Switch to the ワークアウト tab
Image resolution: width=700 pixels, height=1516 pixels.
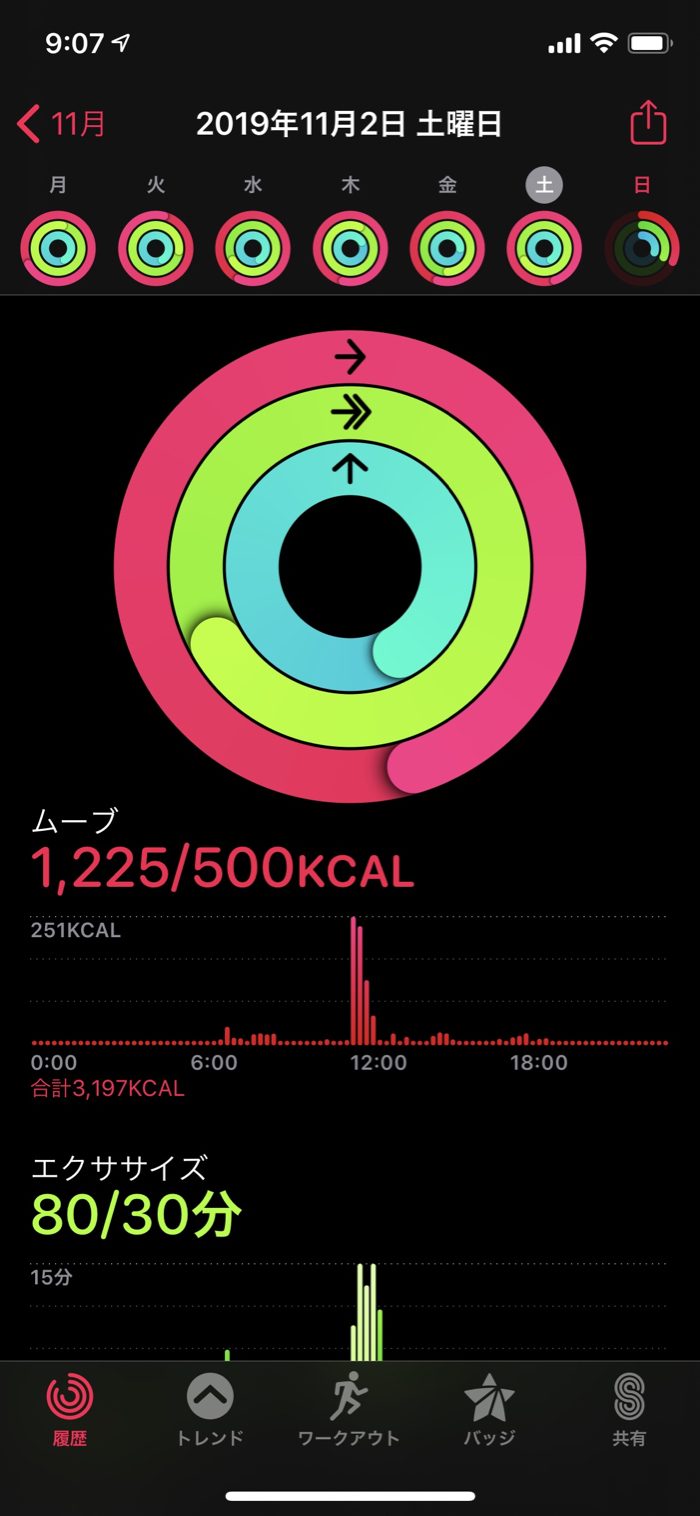349,1410
